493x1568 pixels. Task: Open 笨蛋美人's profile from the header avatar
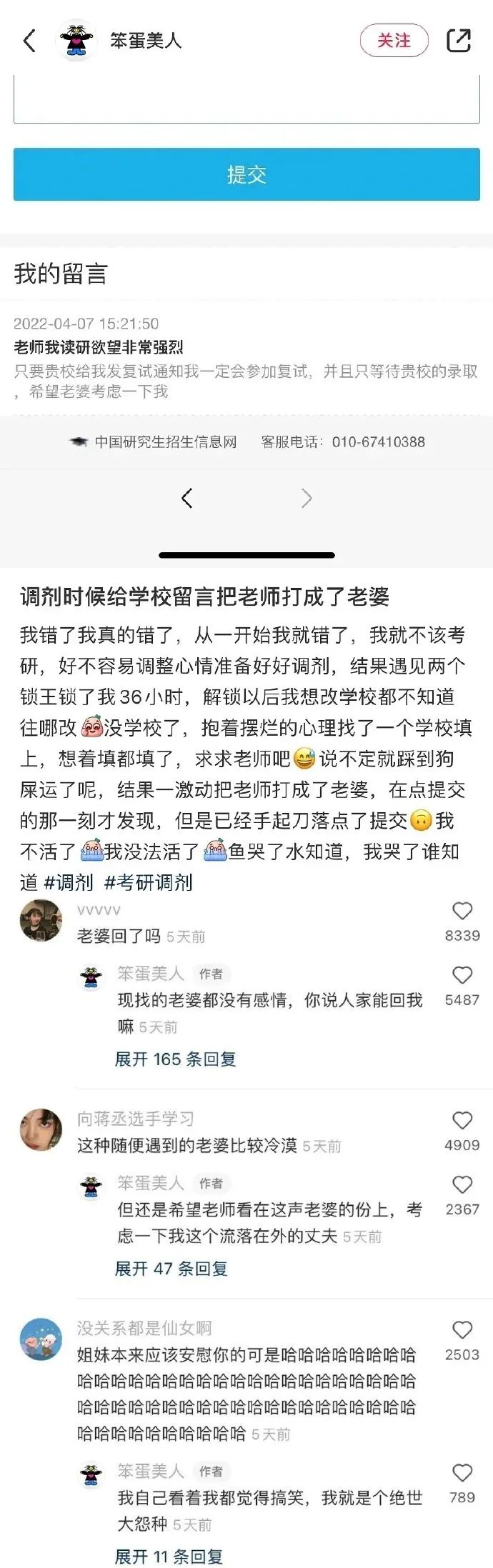tap(76, 41)
